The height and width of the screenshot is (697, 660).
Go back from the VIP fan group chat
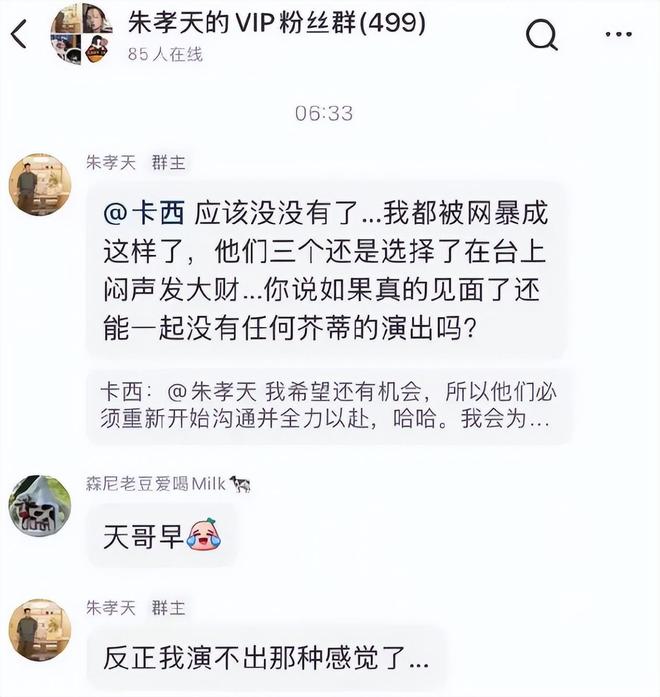click(20, 35)
